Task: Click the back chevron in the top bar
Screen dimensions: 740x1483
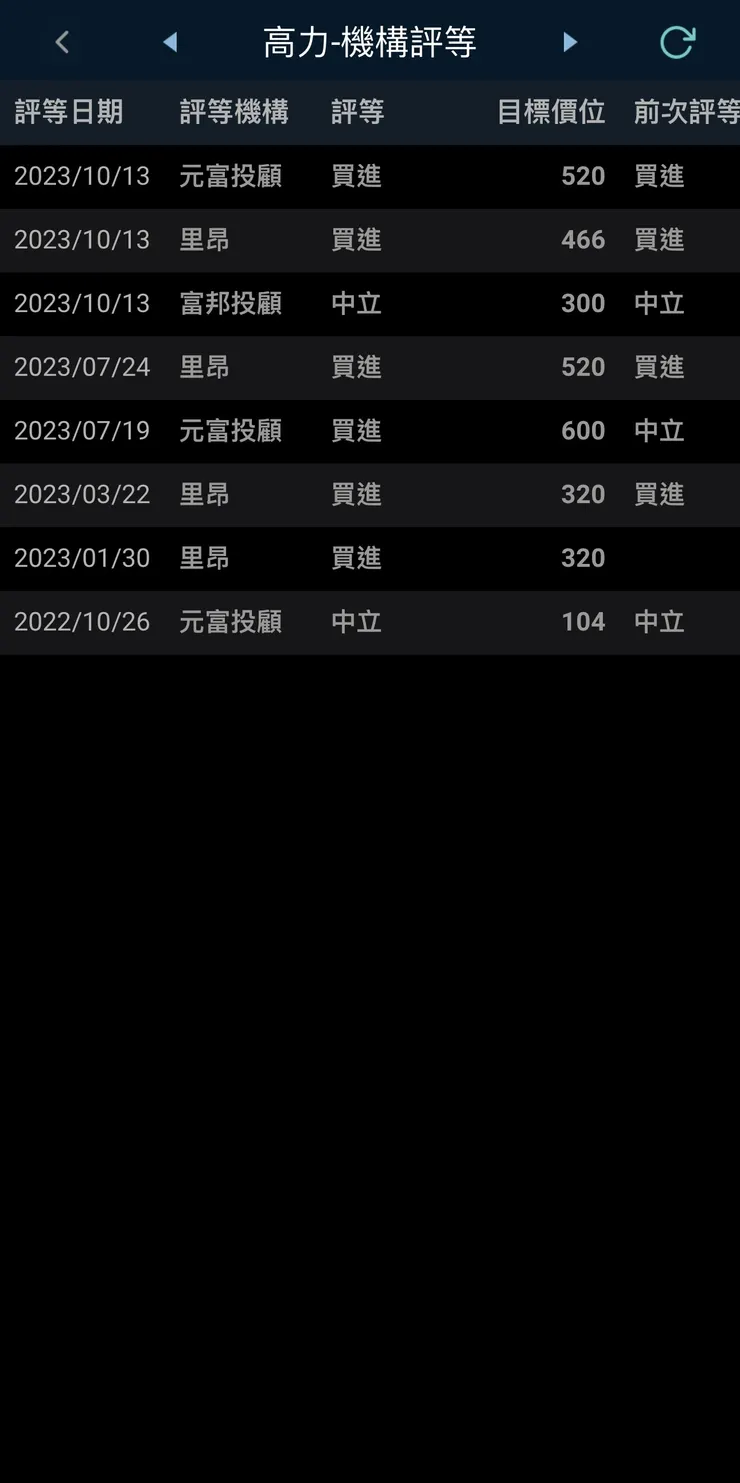Action: [x=62, y=42]
